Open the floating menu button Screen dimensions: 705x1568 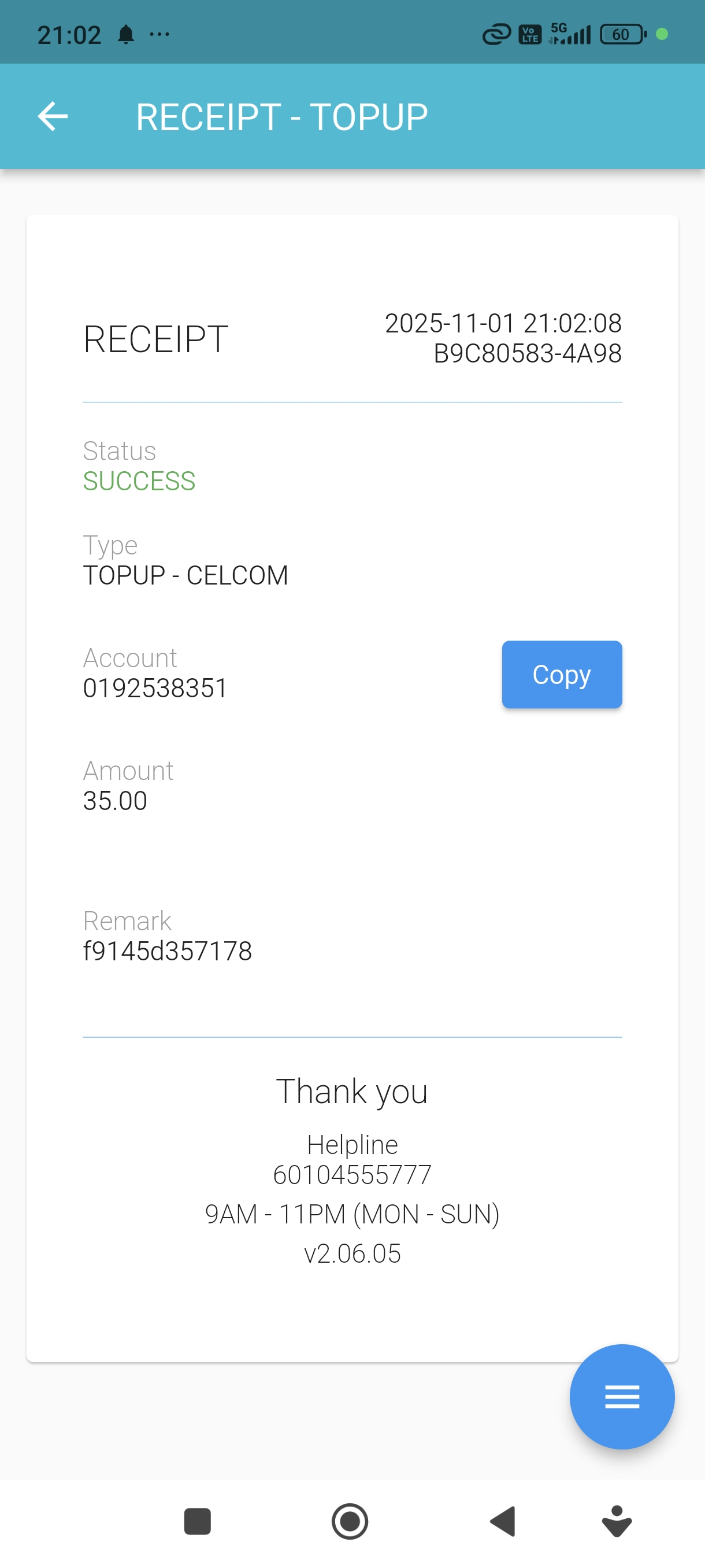(621, 1396)
